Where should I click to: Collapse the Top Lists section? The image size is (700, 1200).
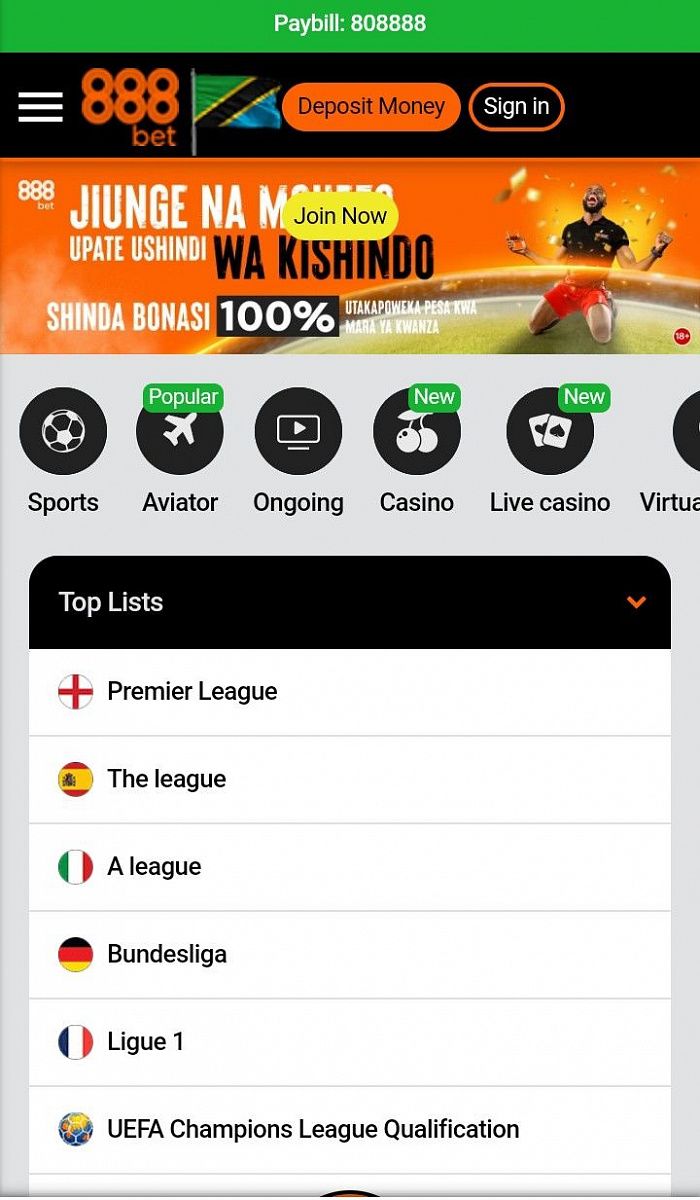[x=636, y=602]
